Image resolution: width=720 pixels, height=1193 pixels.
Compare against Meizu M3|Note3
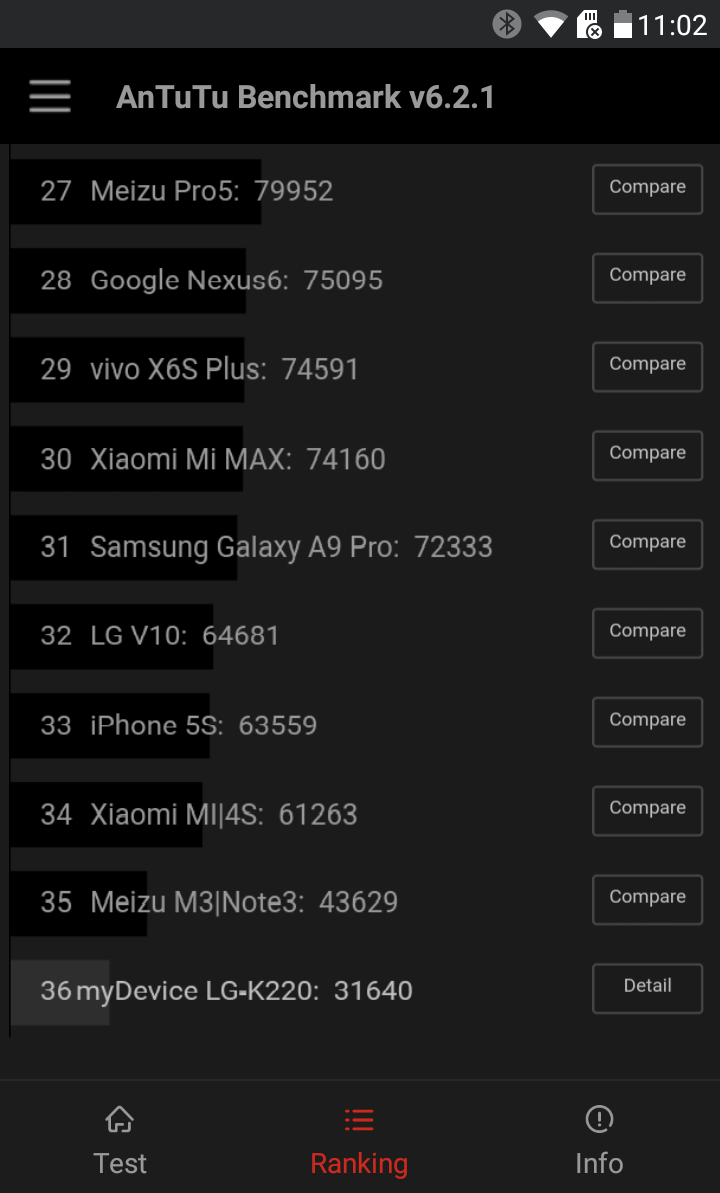tap(647, 899)
